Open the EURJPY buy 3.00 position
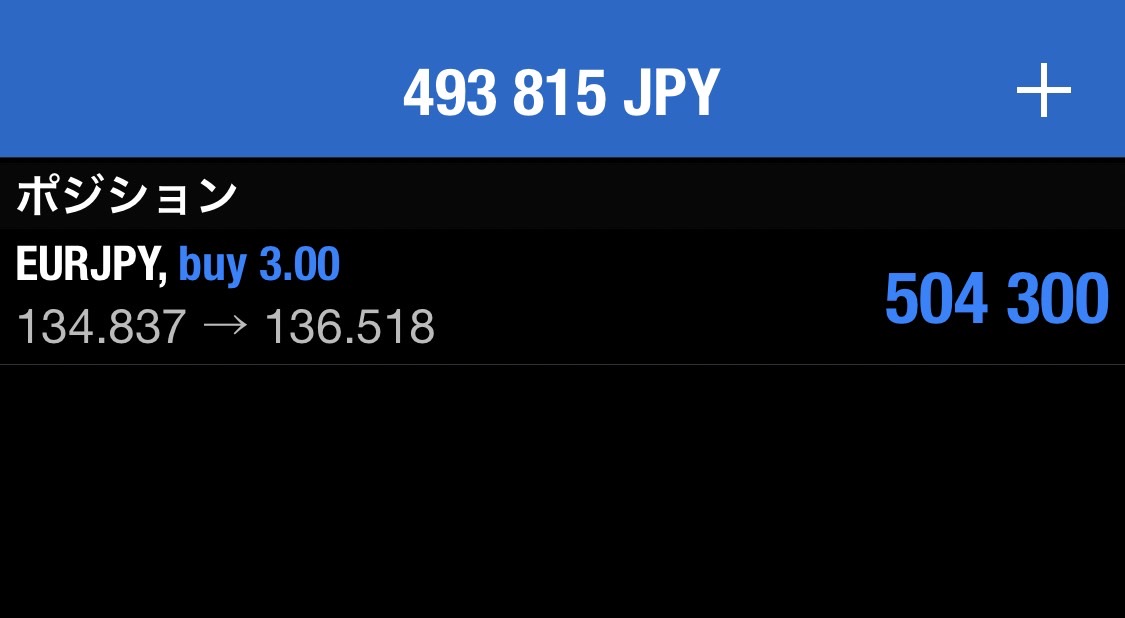 coord(560,297)
